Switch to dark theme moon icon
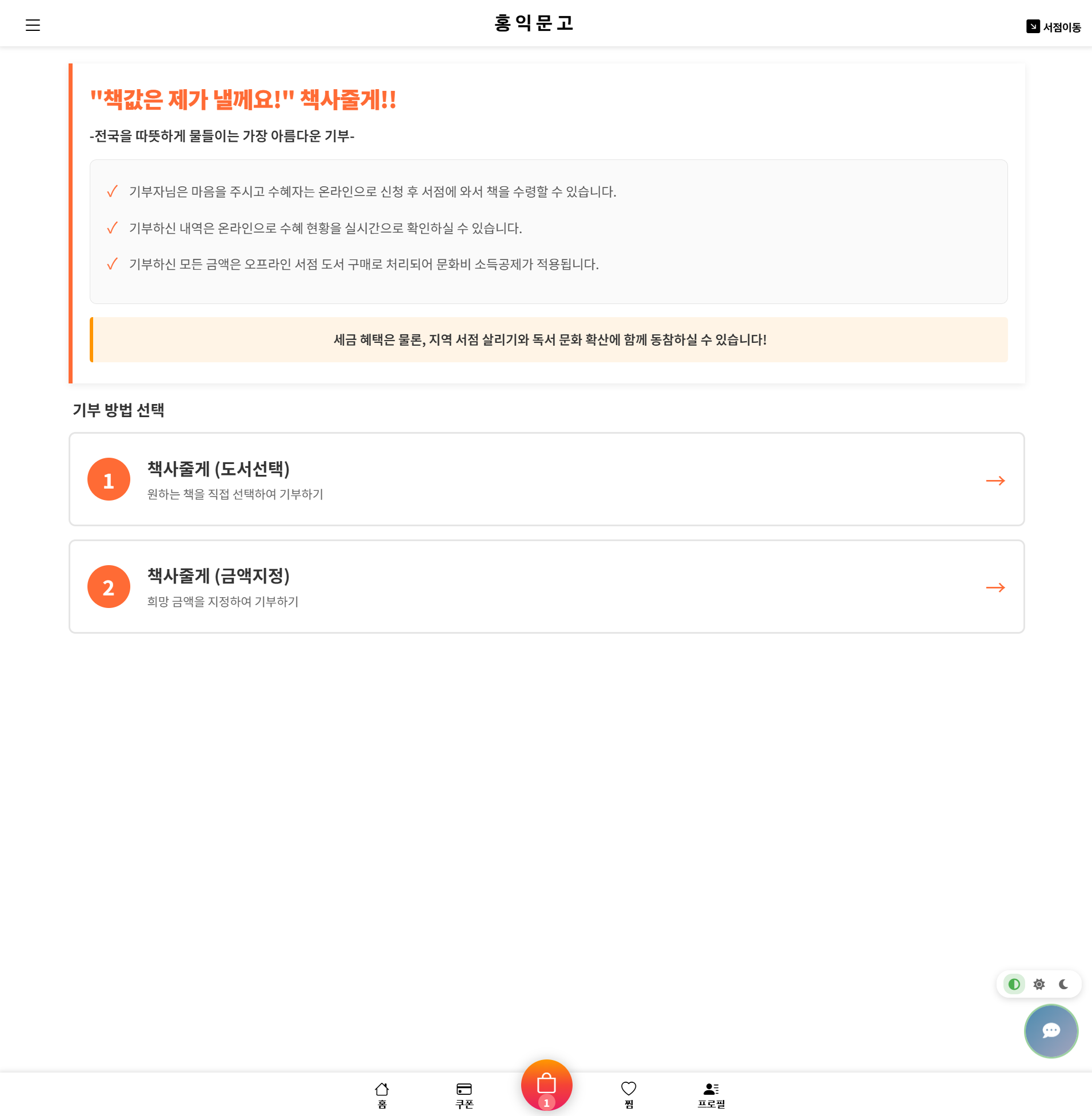 coord(1063,984)
